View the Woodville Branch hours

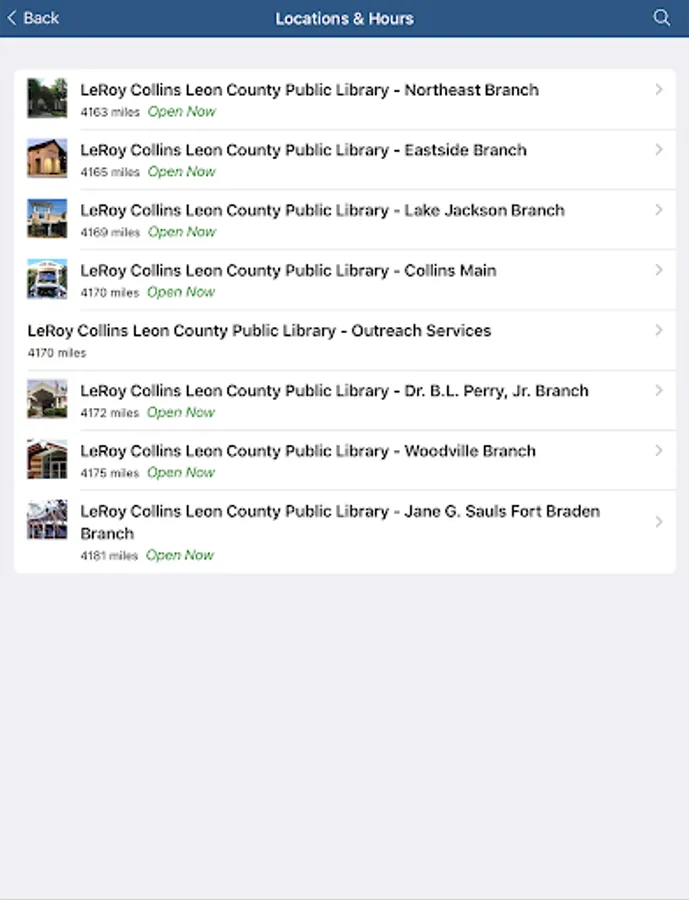(344, 461)
